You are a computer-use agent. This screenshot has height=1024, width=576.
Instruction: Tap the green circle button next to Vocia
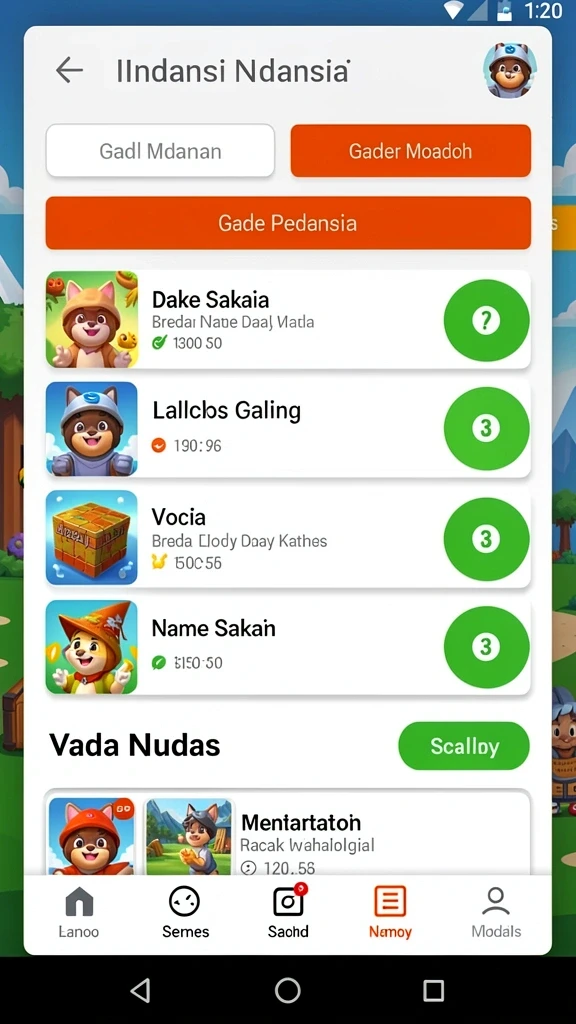[486, 539]
